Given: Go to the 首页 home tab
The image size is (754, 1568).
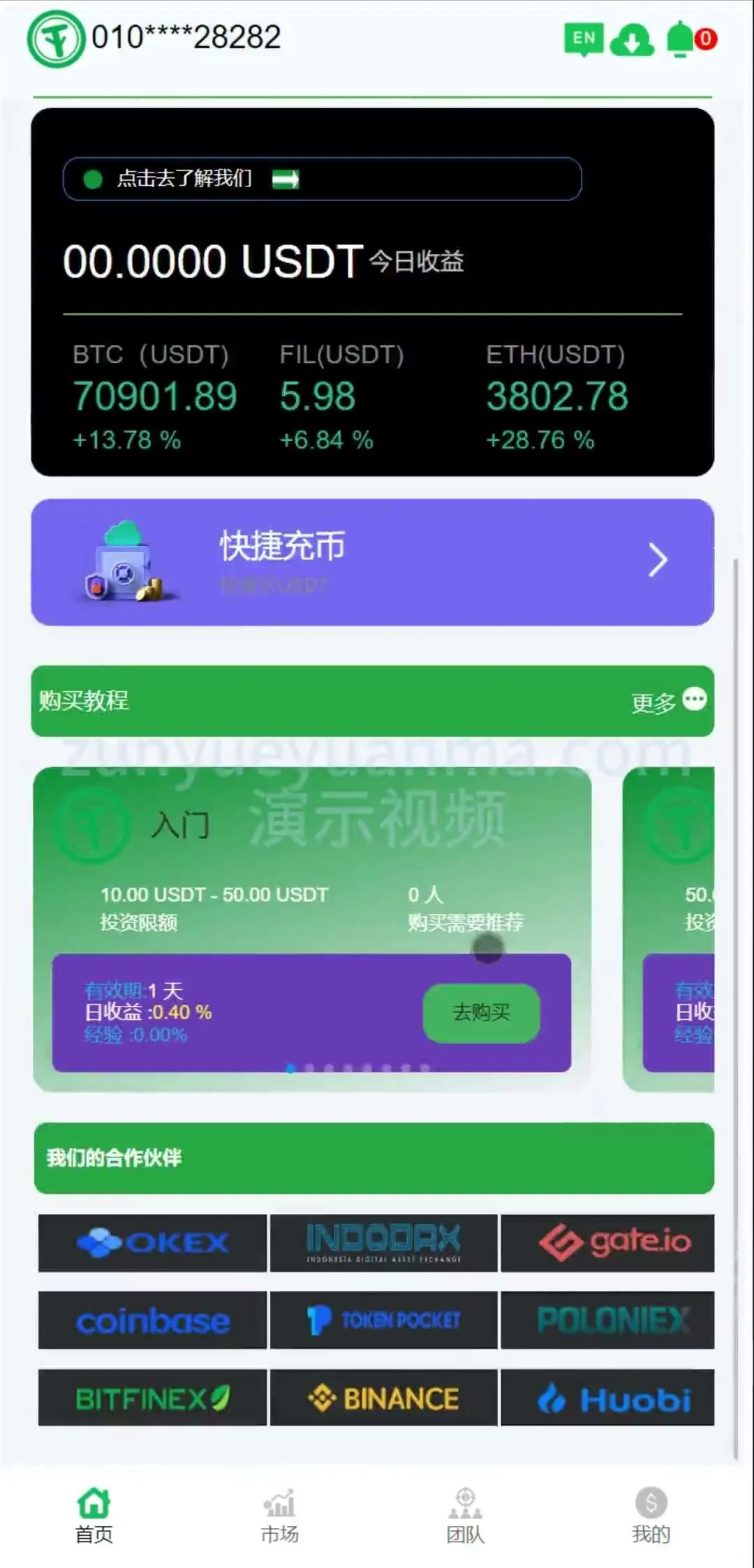Looking at the screenshot, I should click(94, 1515).
